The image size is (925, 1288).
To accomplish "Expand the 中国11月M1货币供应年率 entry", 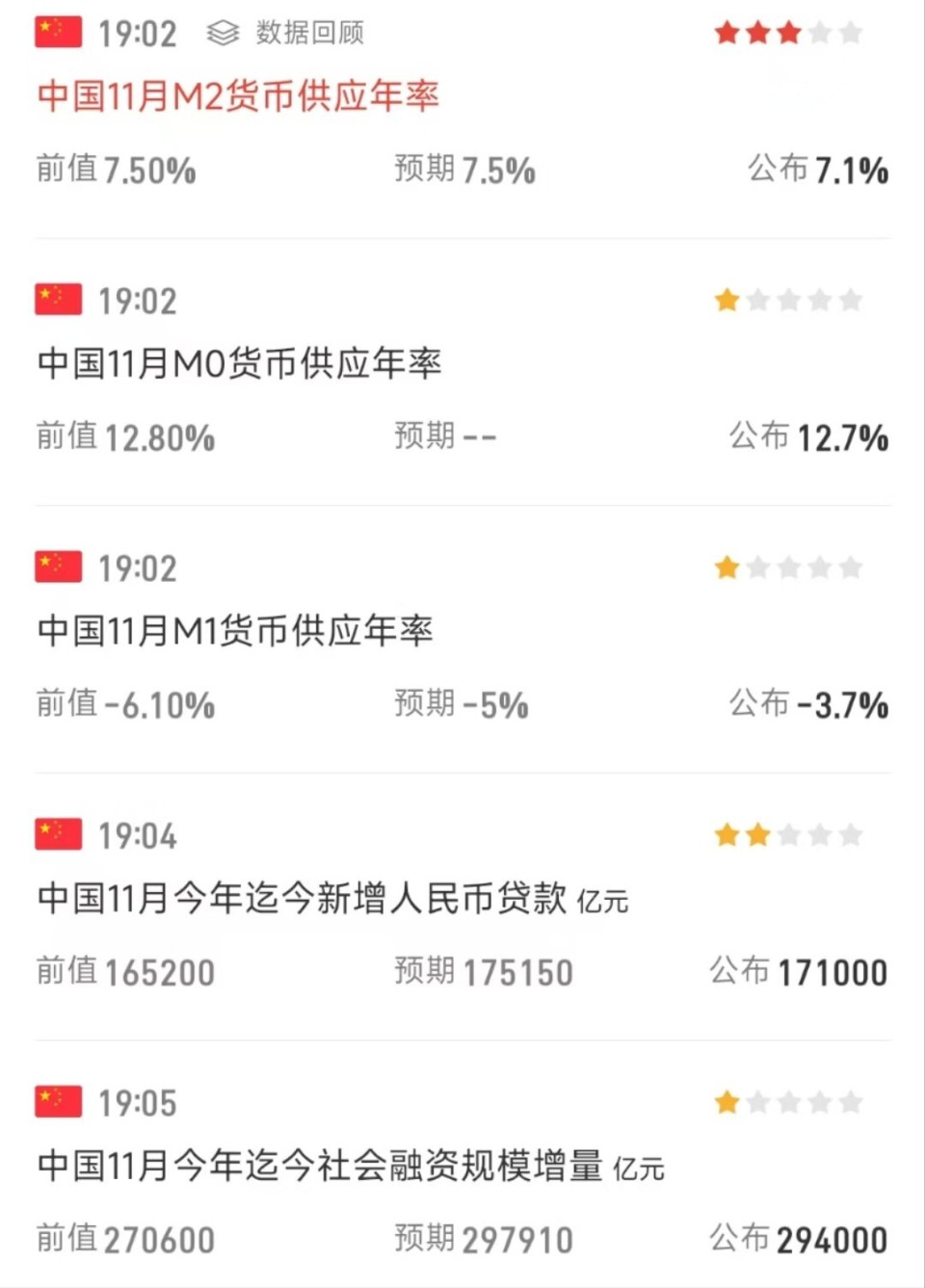I will point(235,631).
